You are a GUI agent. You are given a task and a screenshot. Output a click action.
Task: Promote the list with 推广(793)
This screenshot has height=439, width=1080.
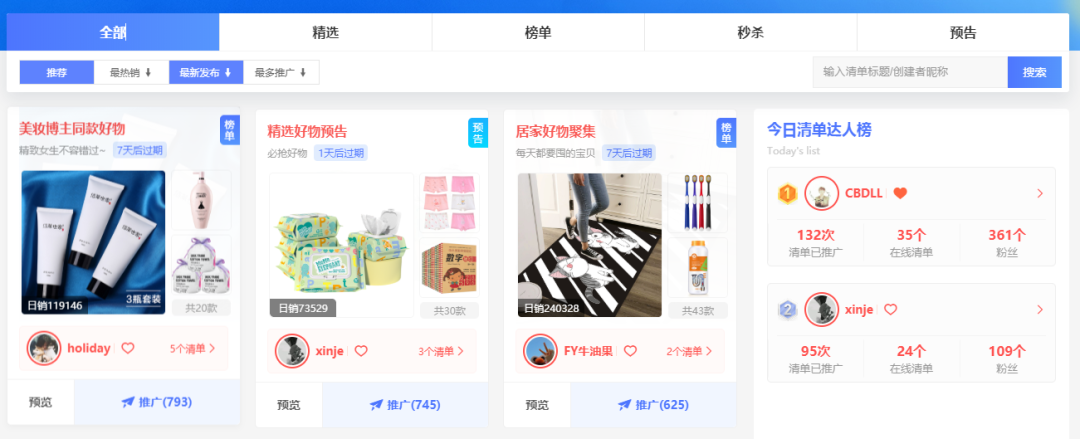(x=157, y=403)
